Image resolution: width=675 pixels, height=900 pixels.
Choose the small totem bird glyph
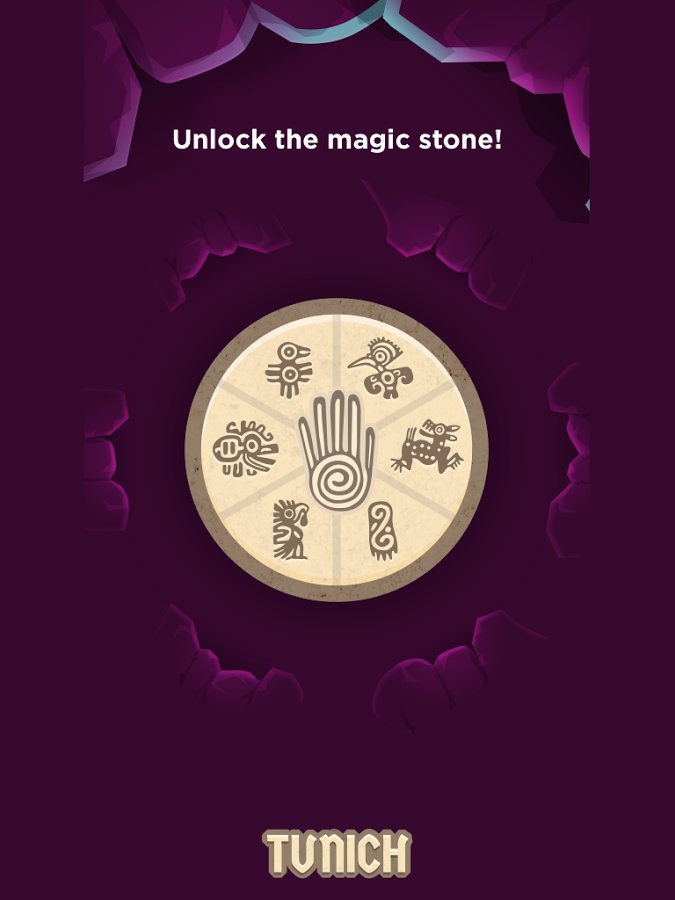288,371
